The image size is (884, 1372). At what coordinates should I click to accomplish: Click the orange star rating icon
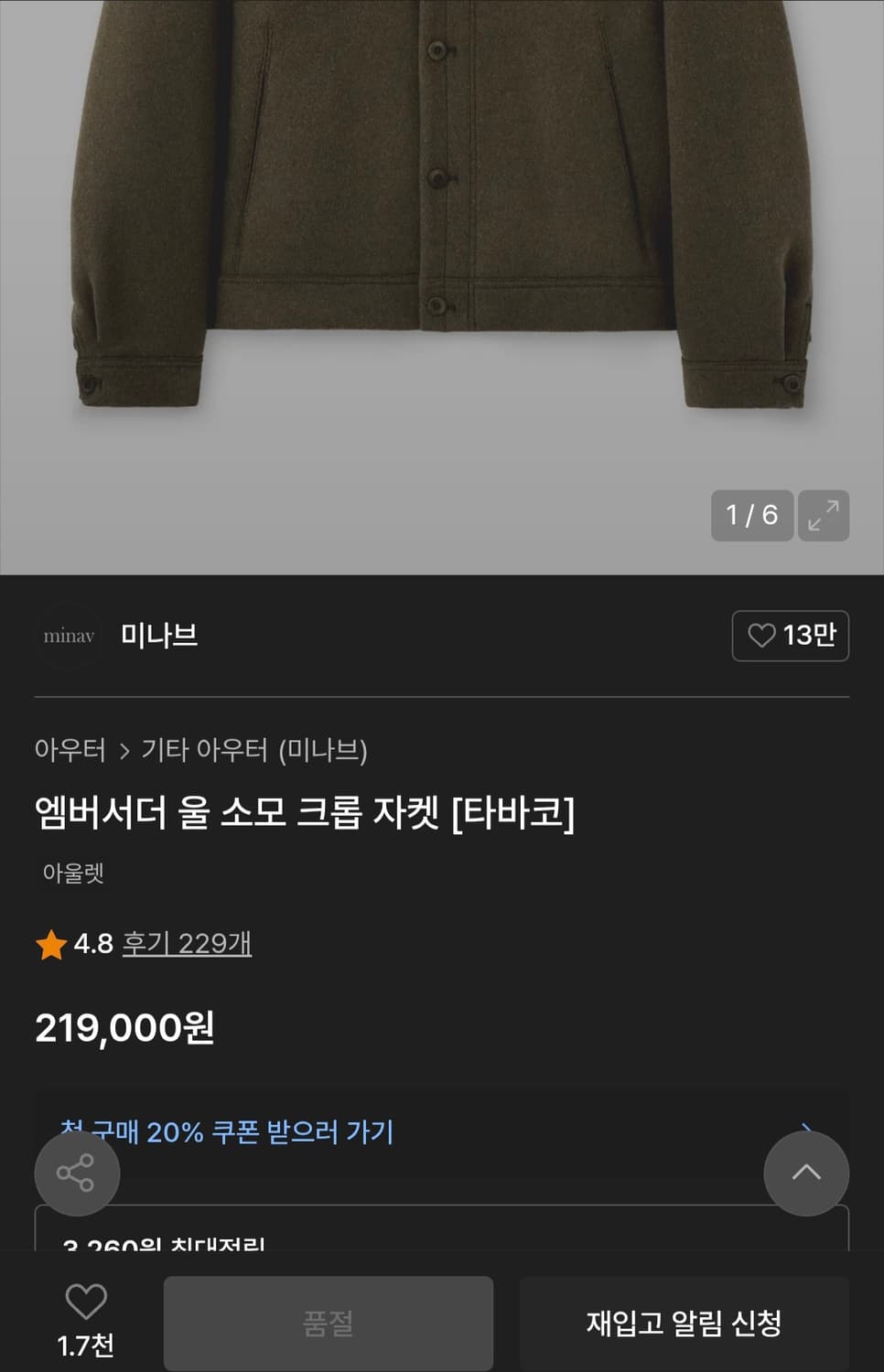[x=49, y=943]
